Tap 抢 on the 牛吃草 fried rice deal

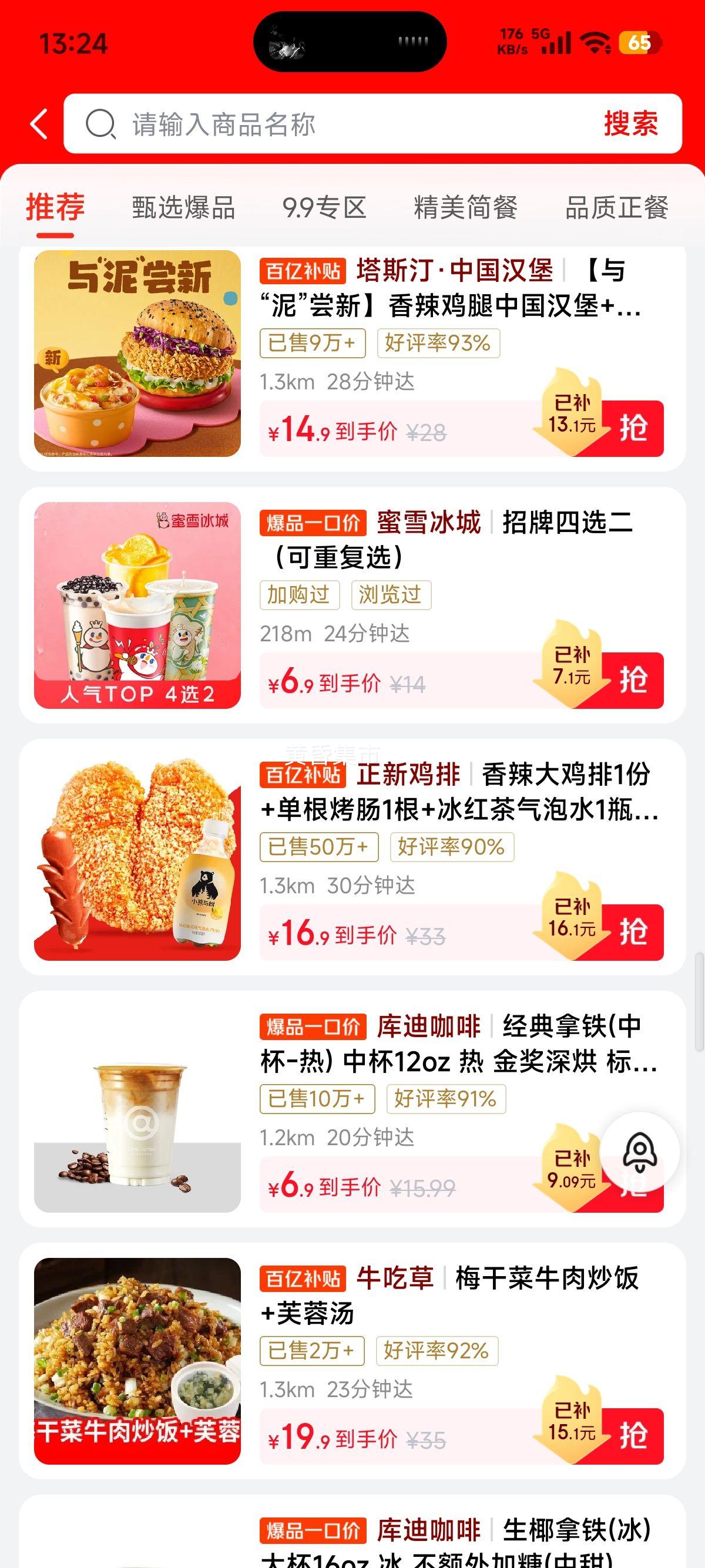click(633, 1436)
